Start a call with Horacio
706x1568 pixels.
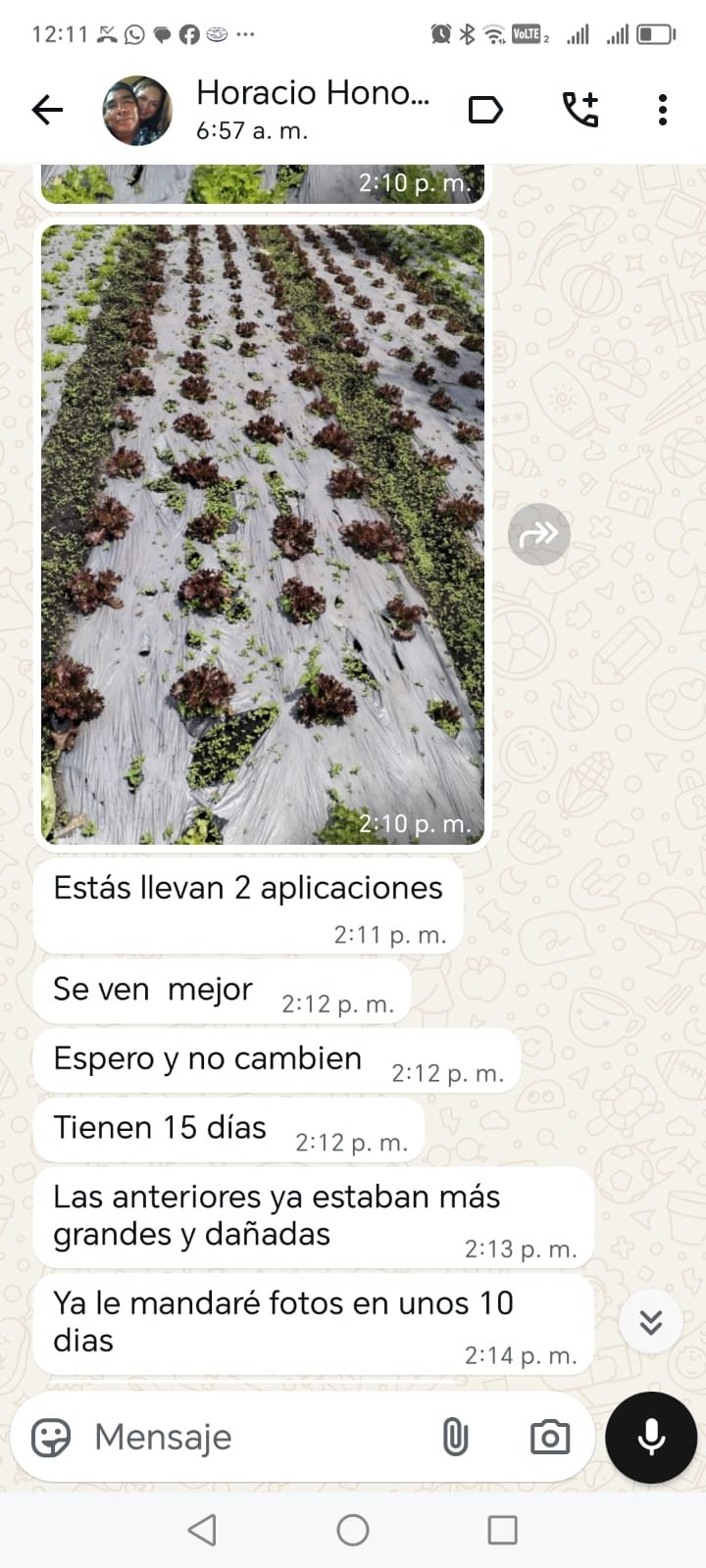tap(580, 110)
